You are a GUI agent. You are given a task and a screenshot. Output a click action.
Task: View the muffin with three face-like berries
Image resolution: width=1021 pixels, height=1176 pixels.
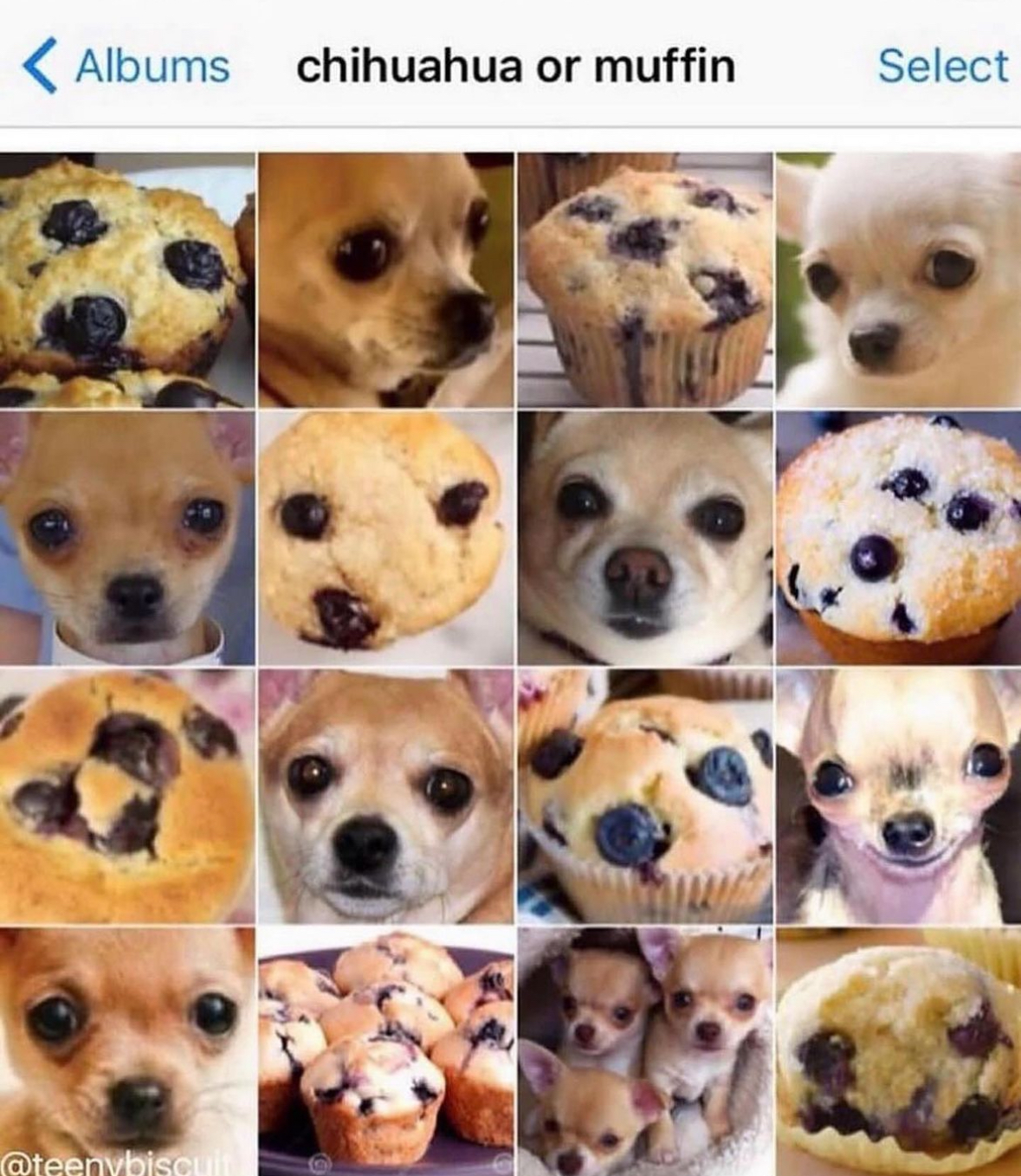[x=385, y=537]
